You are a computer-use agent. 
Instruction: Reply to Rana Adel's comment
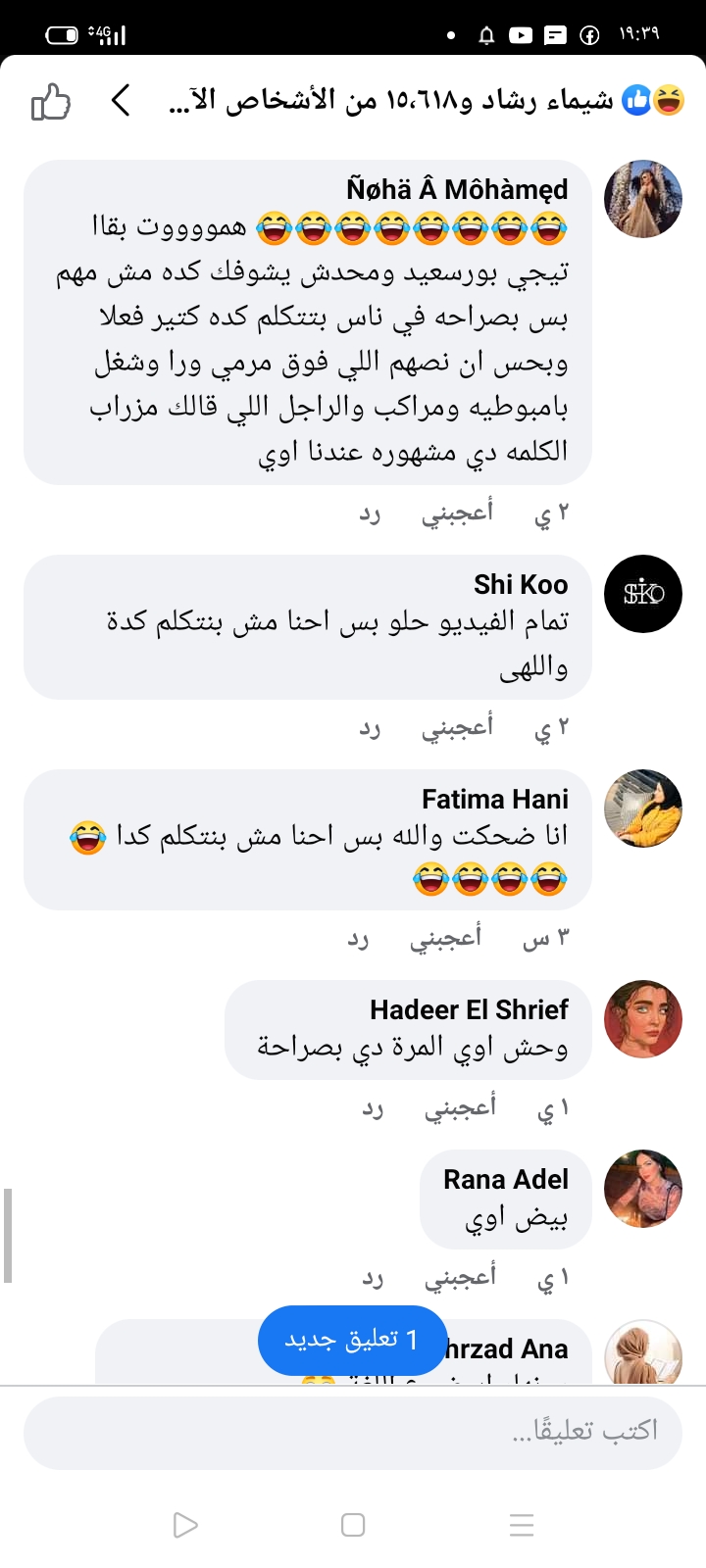tap(373, 1277)
